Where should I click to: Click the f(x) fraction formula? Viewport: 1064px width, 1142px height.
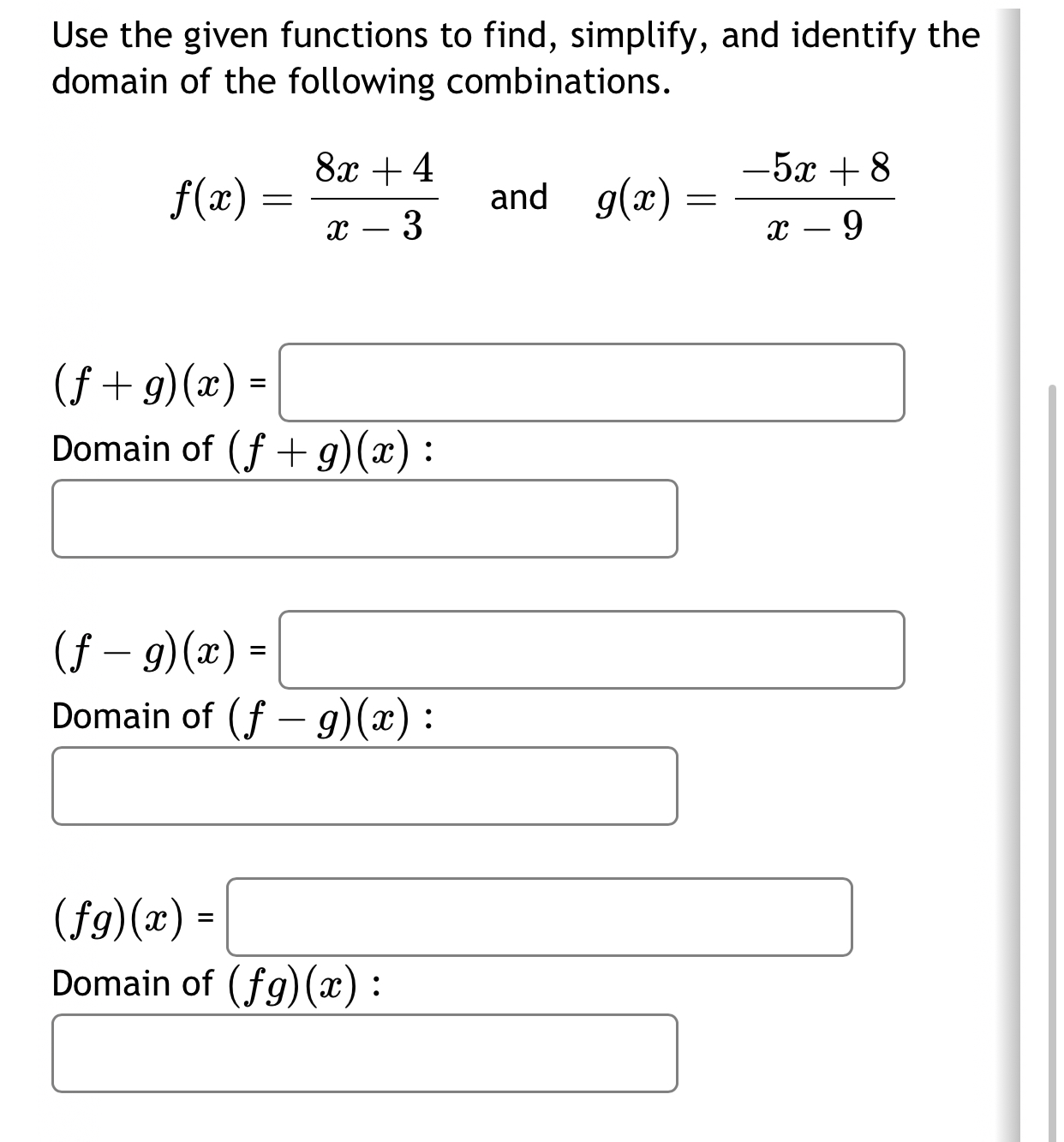point(300,197)
